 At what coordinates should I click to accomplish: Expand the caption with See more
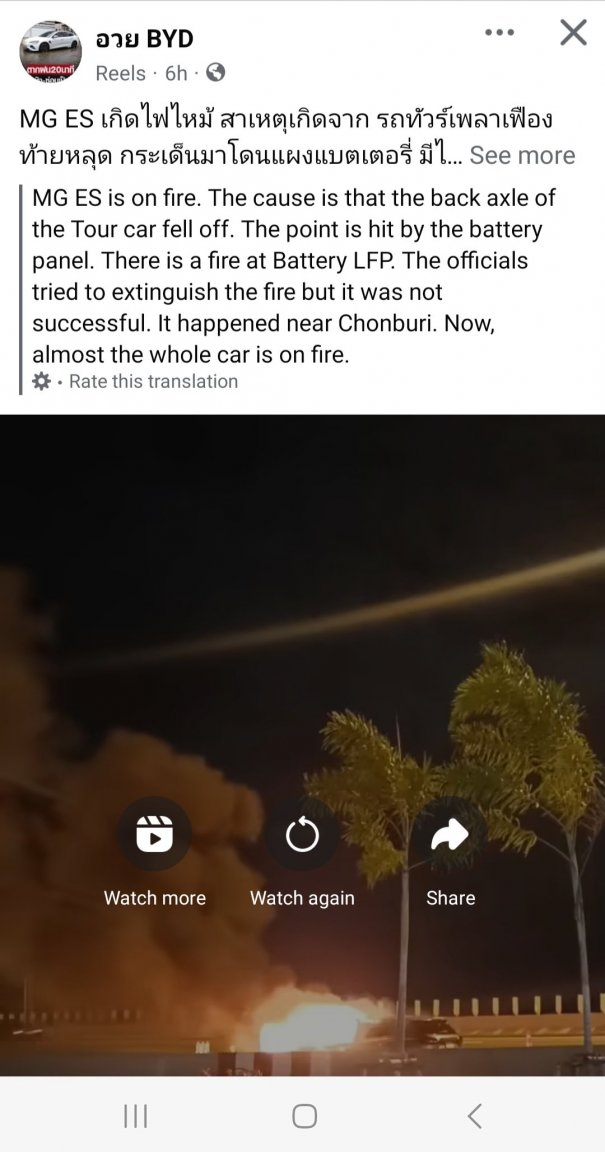pos(522,155)
